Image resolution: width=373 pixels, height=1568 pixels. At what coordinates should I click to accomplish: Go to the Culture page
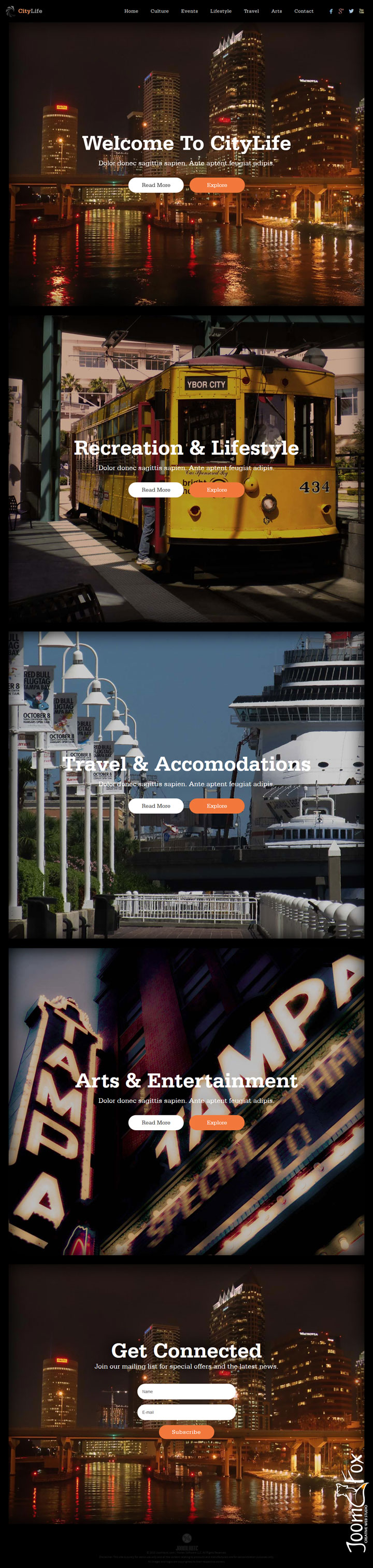[160, 11]
